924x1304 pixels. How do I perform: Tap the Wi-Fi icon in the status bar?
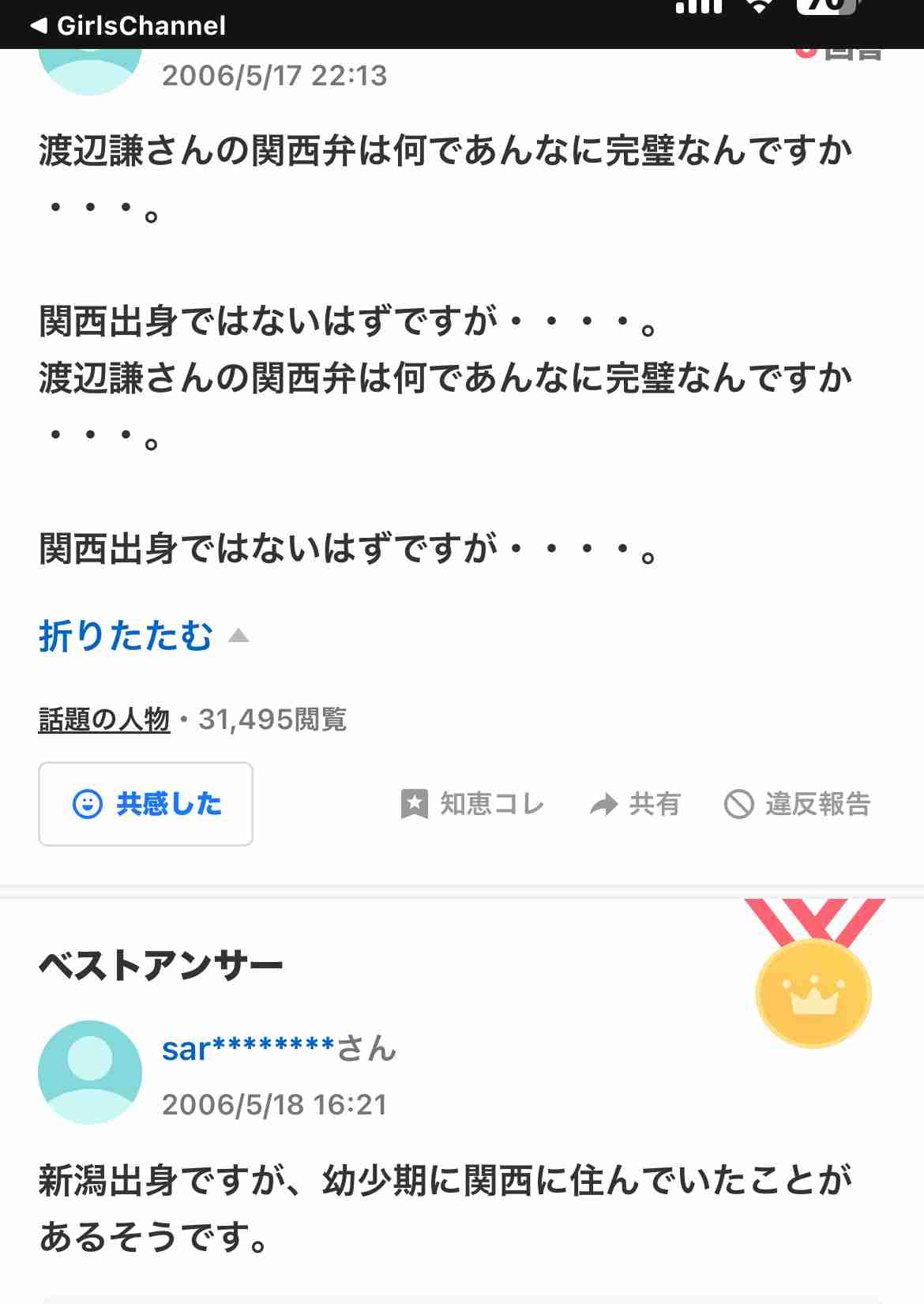coord(761,8)
